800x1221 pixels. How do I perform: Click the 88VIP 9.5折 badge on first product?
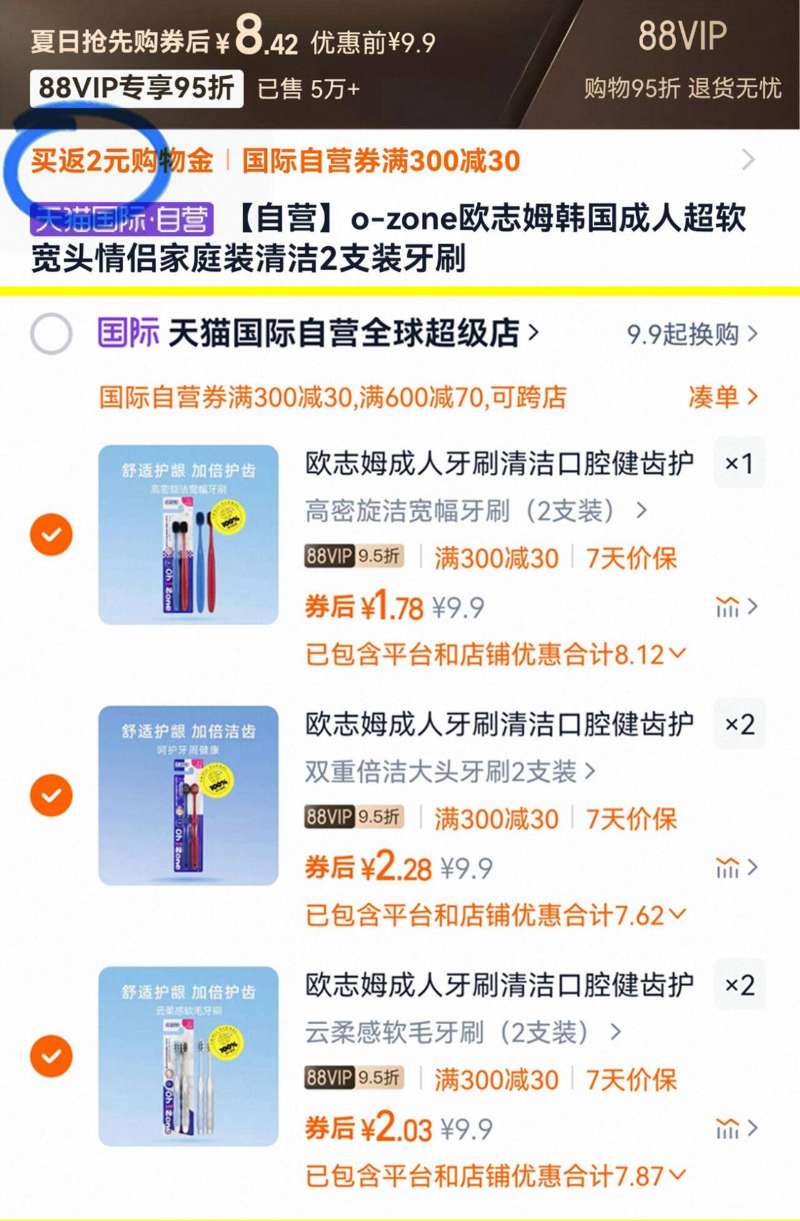349,558
